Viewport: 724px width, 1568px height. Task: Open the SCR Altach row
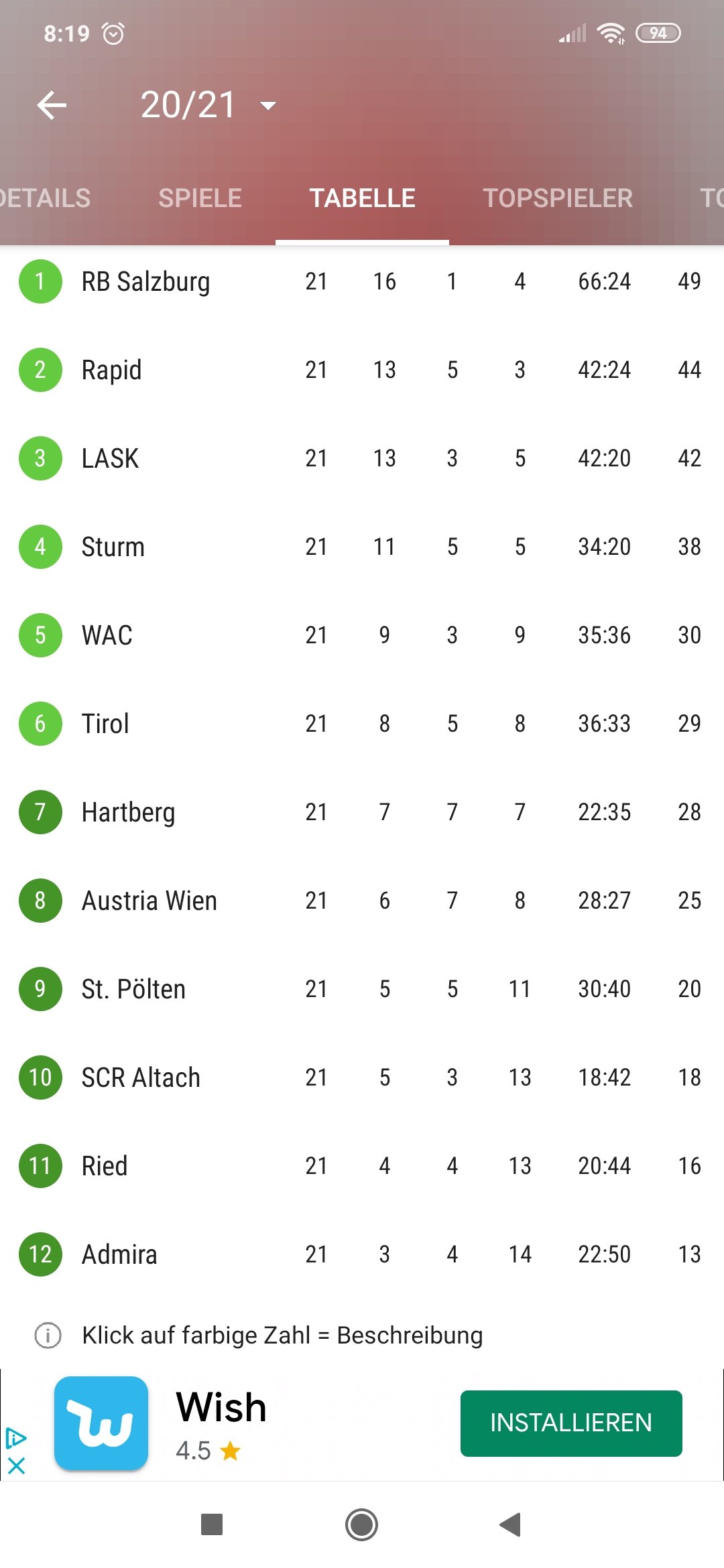pos(362,1077)
